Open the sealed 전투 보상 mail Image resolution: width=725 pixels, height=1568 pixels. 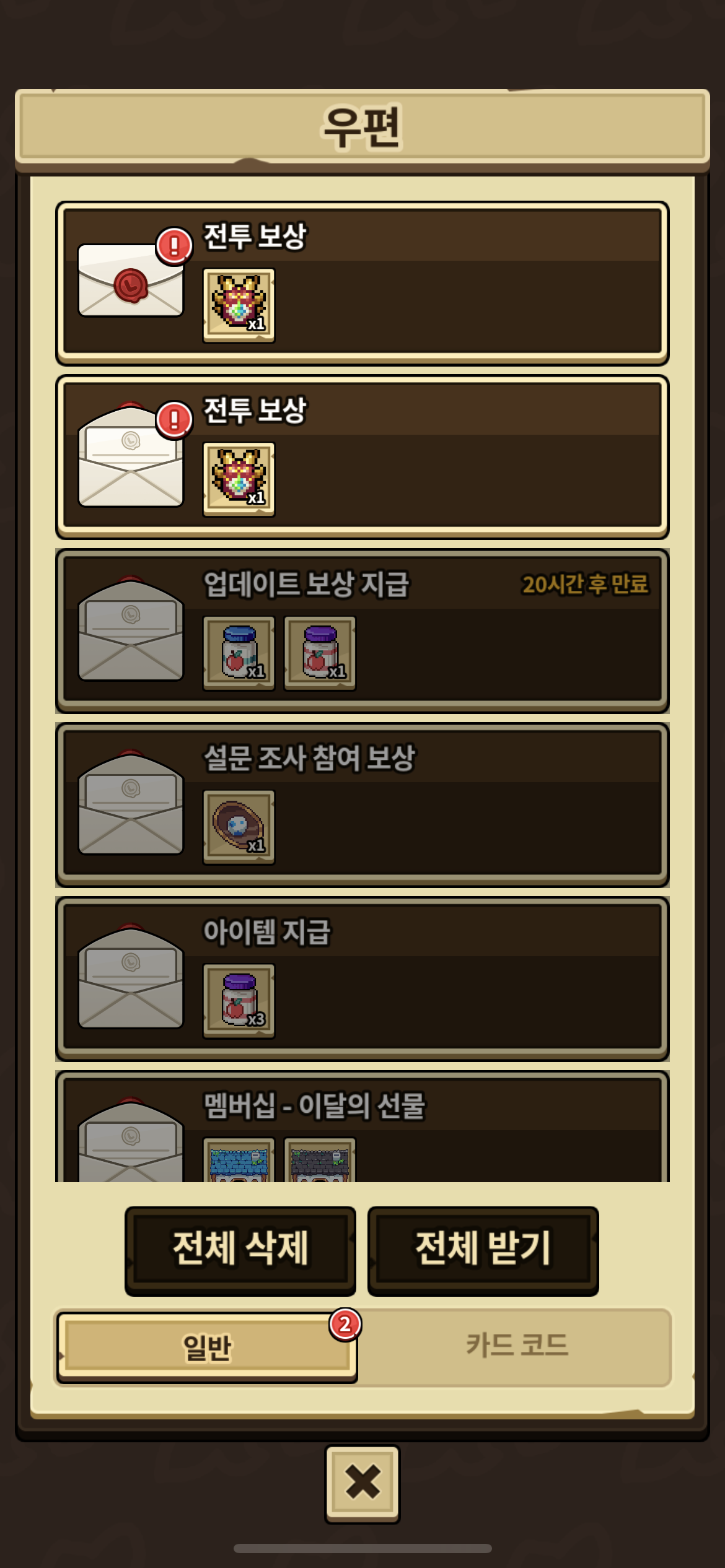(362, 283)
